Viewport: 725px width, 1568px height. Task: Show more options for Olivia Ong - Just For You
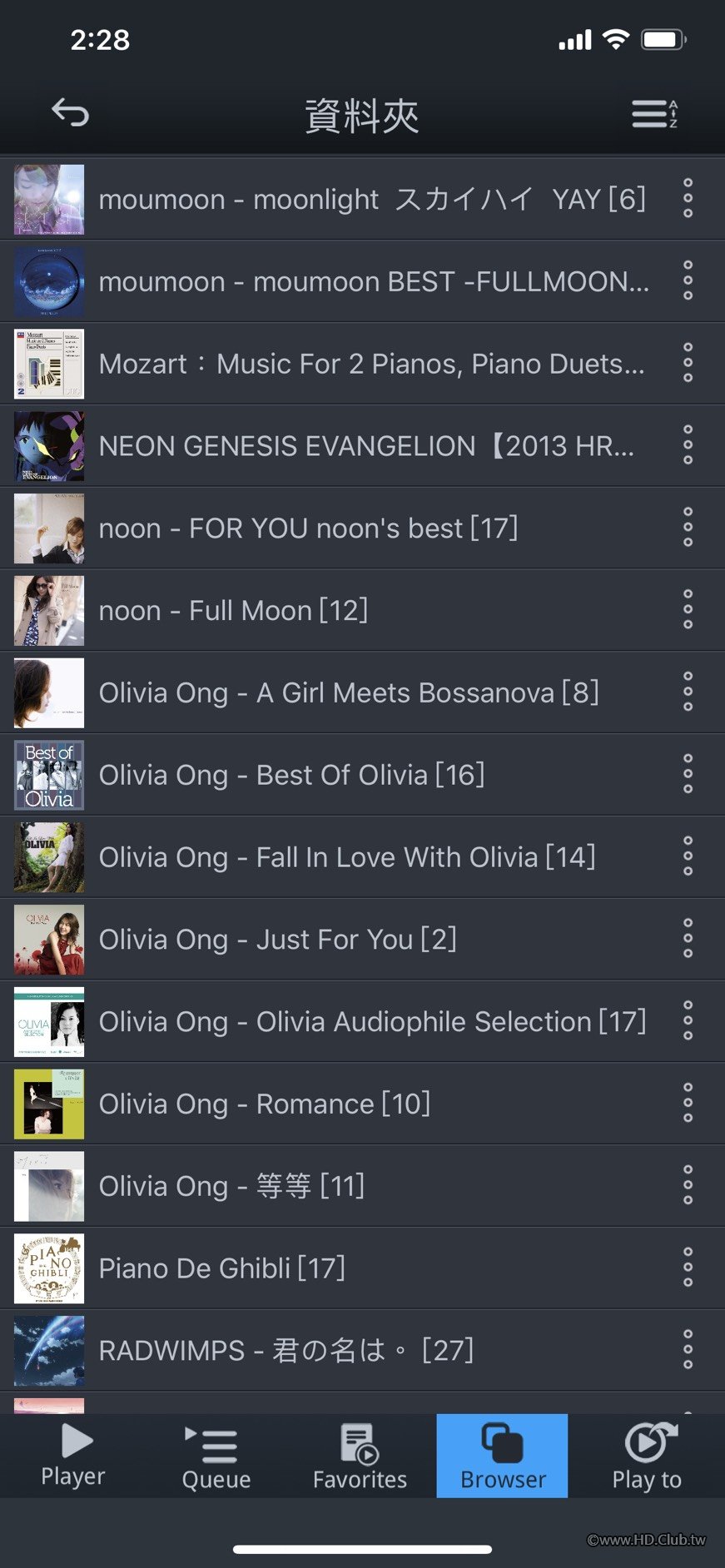point(688,939)
